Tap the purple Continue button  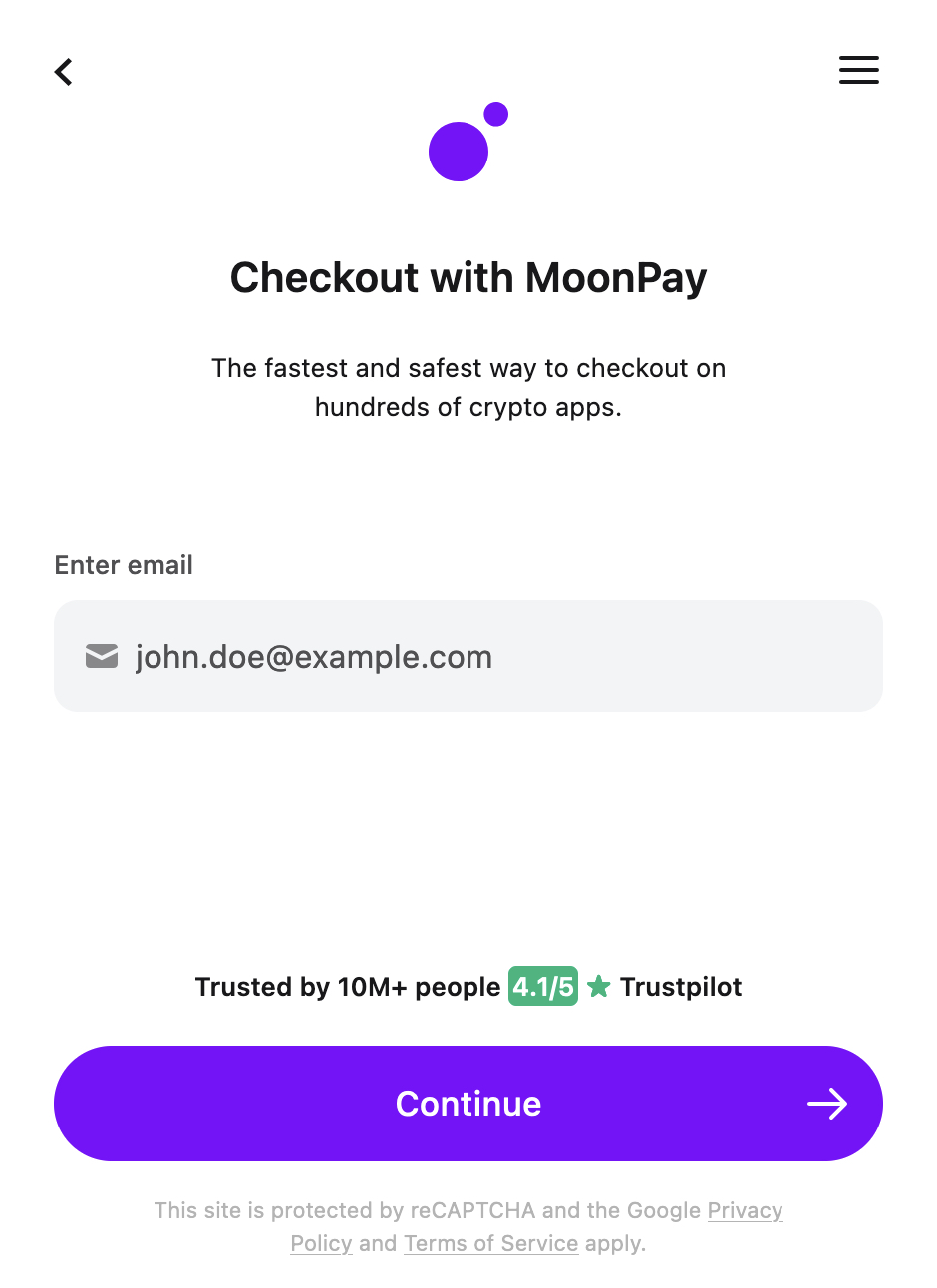[x=468, y=1104]
